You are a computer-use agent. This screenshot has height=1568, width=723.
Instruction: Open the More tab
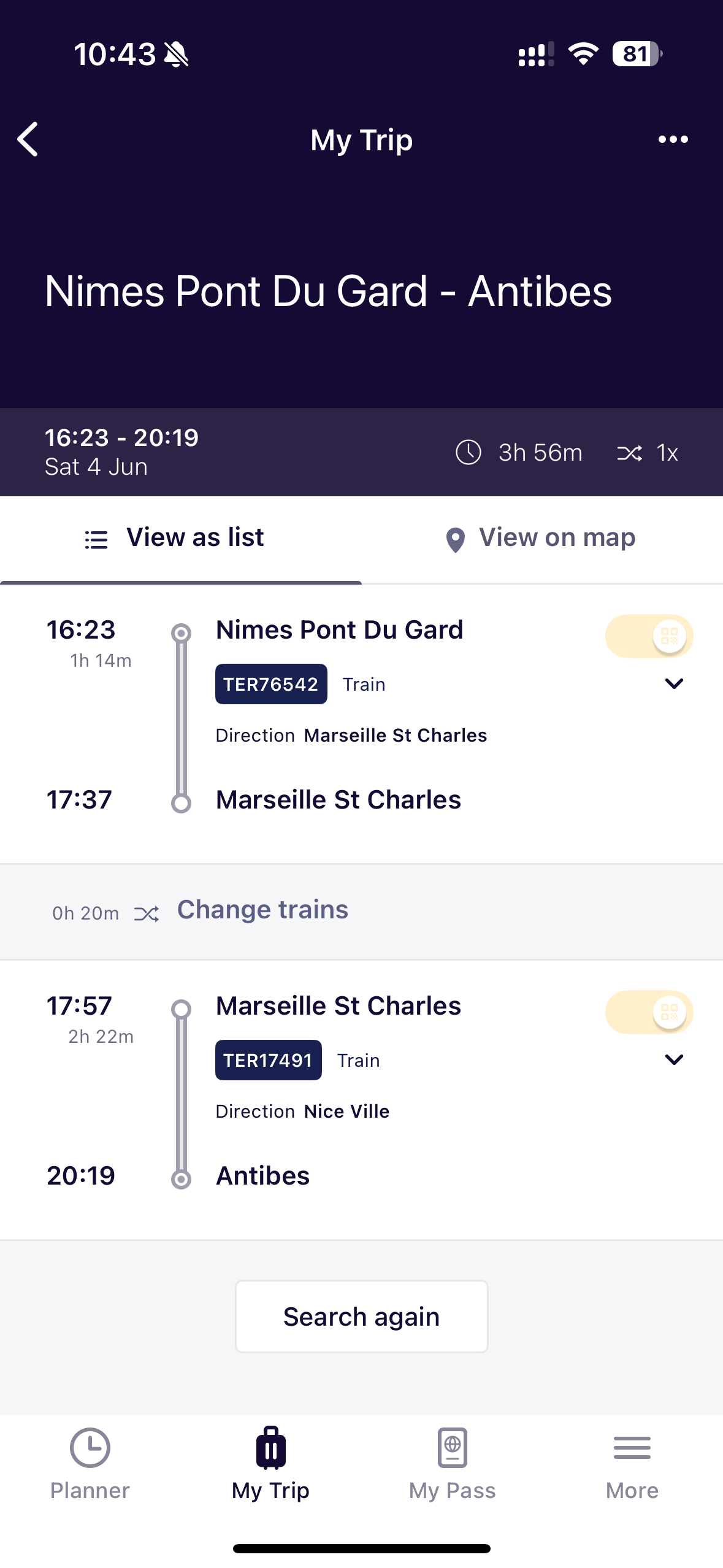[632, 1465]
